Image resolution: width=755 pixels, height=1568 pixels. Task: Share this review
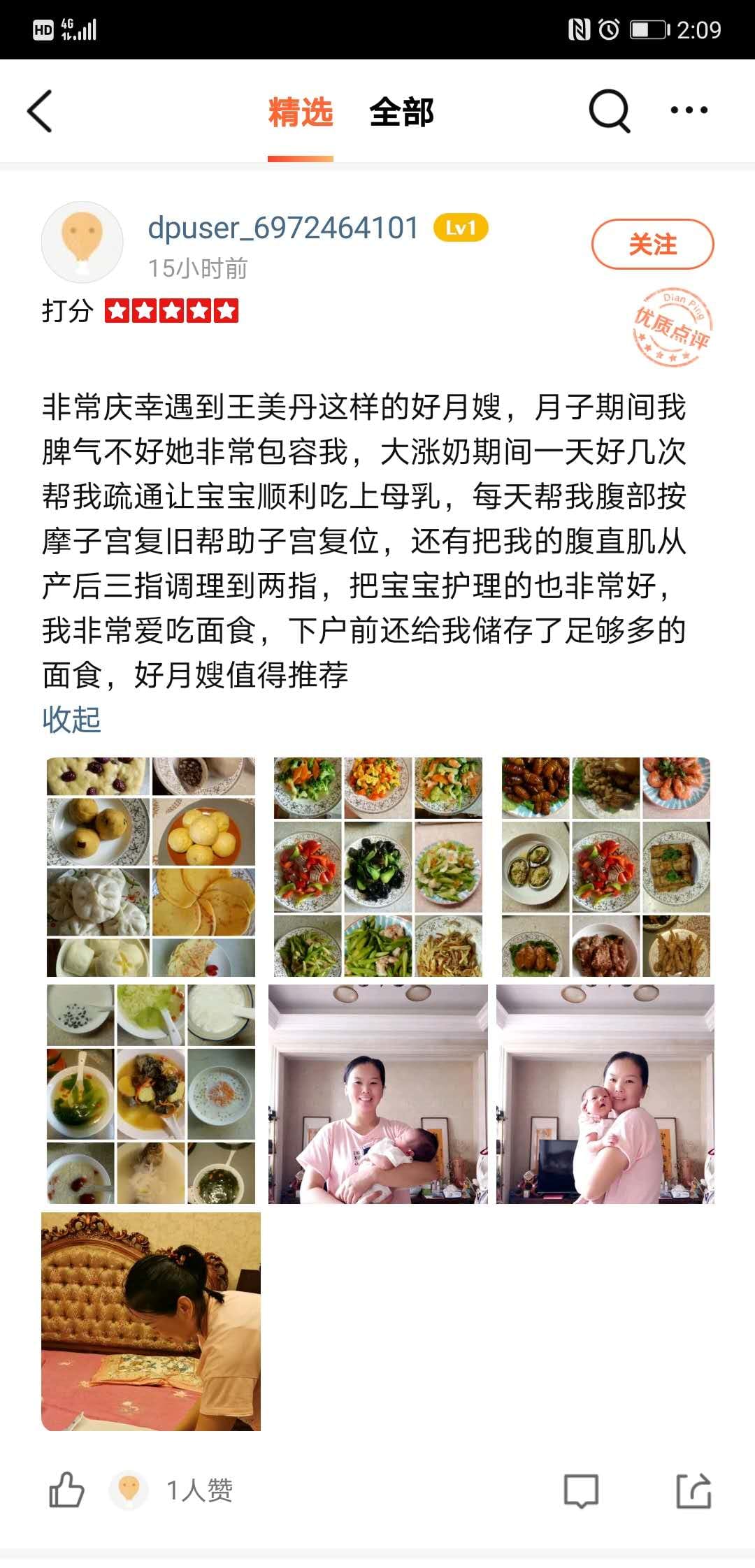coord(693,1490)
